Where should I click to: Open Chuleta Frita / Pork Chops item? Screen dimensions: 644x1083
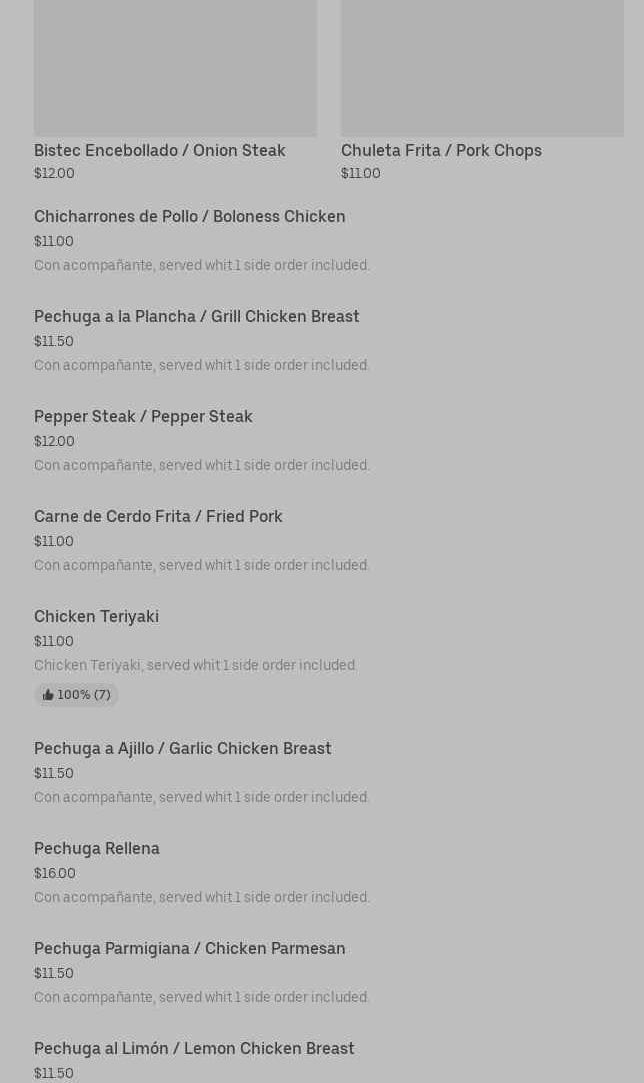click(x=441, y=150)
